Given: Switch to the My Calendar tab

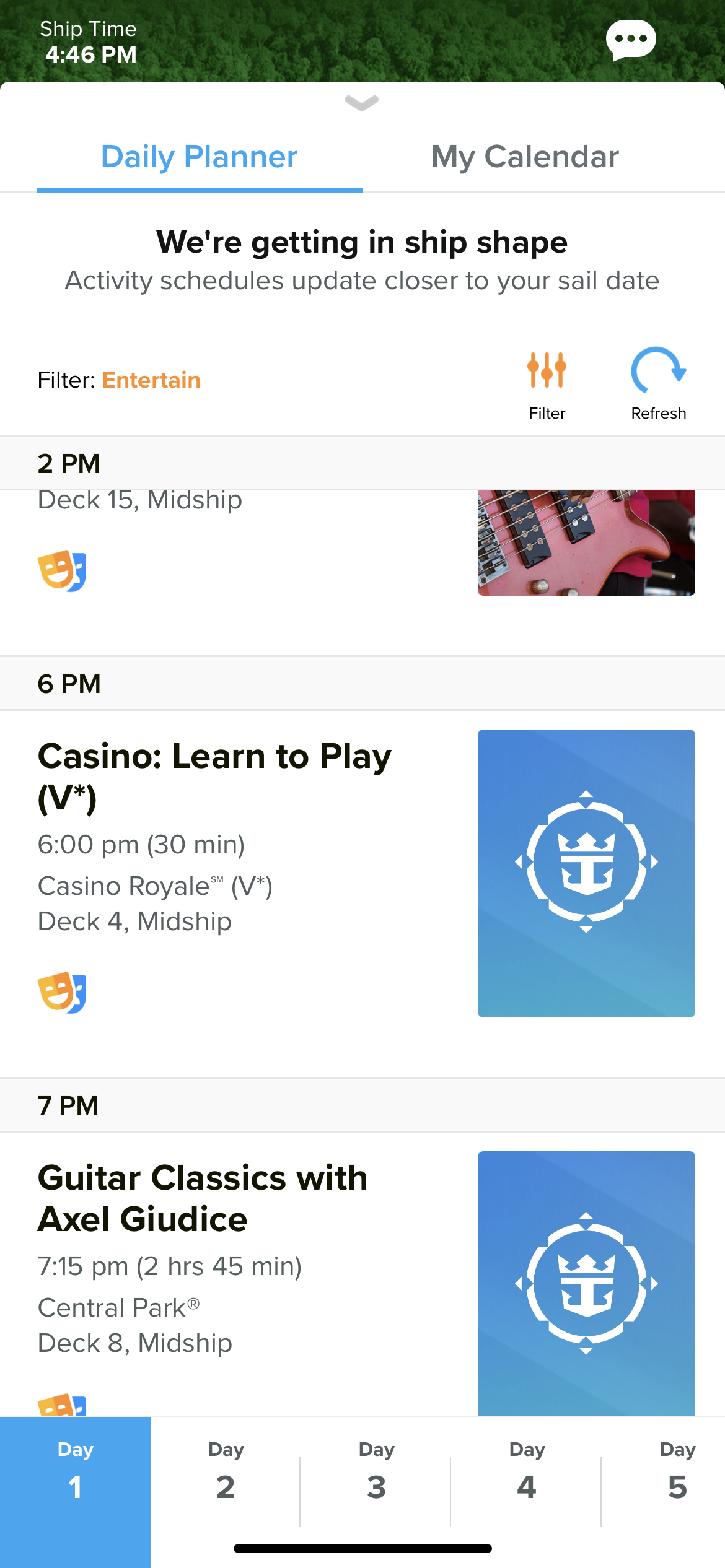Looking at the screenshot, I should pyautogui.click(x=525, y=157).
